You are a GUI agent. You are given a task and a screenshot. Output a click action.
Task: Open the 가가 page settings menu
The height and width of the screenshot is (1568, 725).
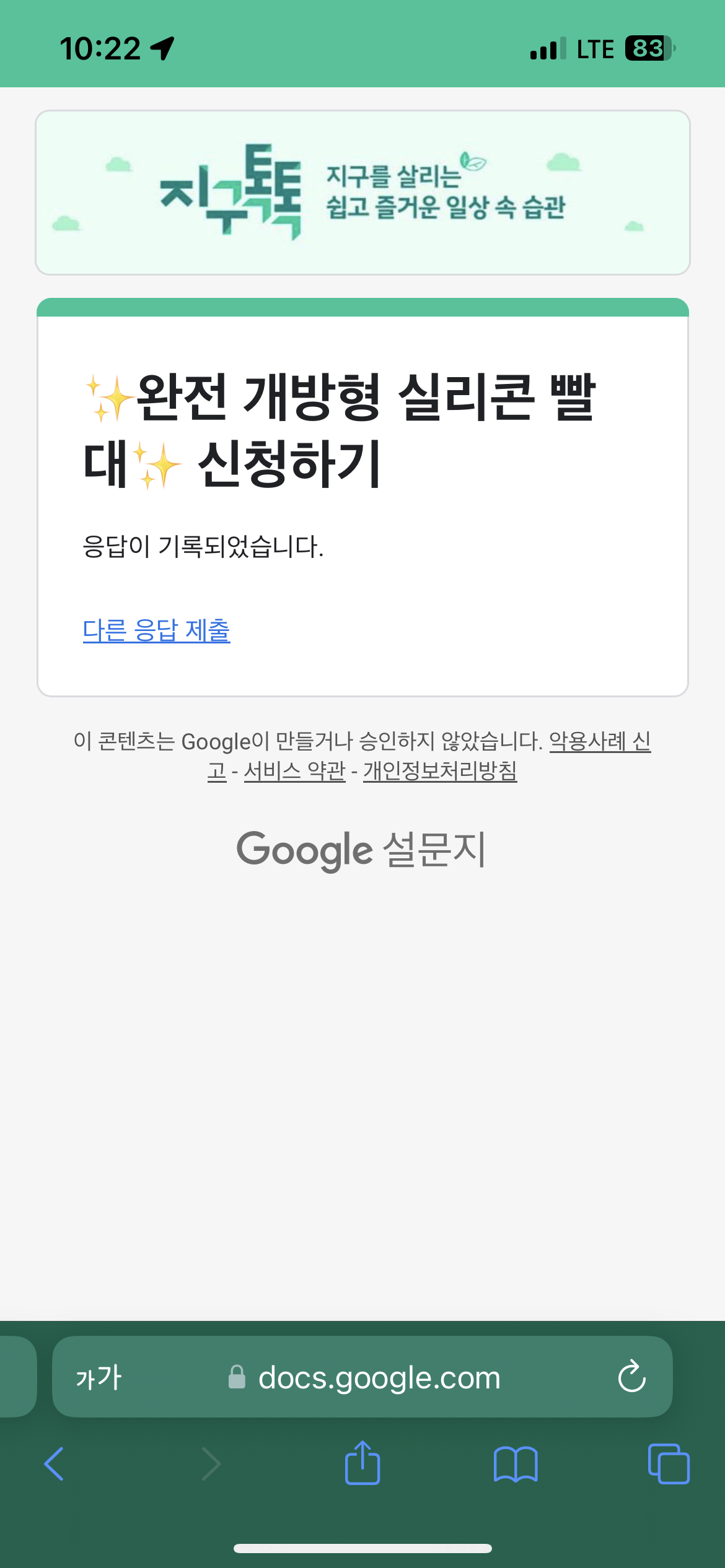[x=99, y=1378]
